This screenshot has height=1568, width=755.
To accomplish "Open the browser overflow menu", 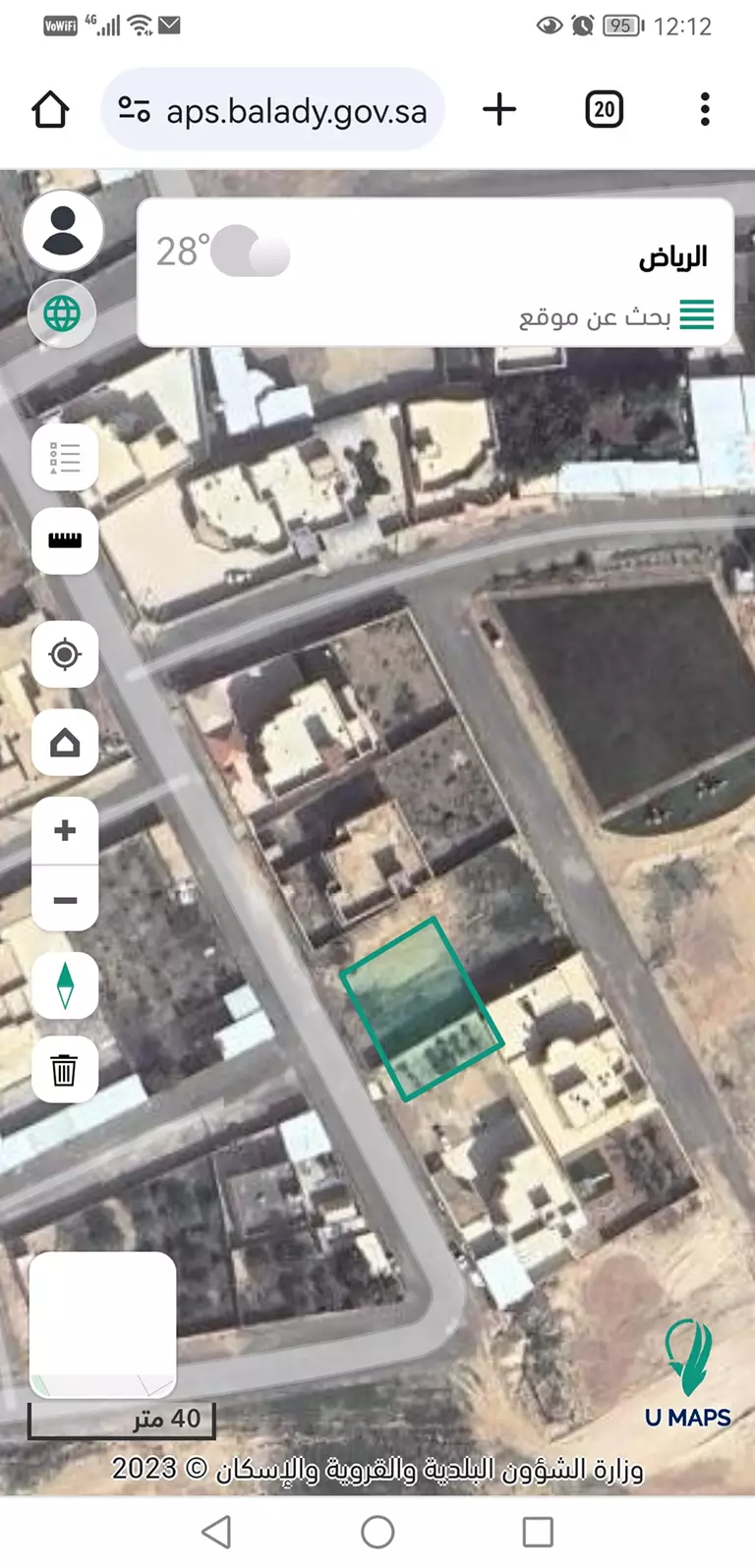I will pos(705,109).
